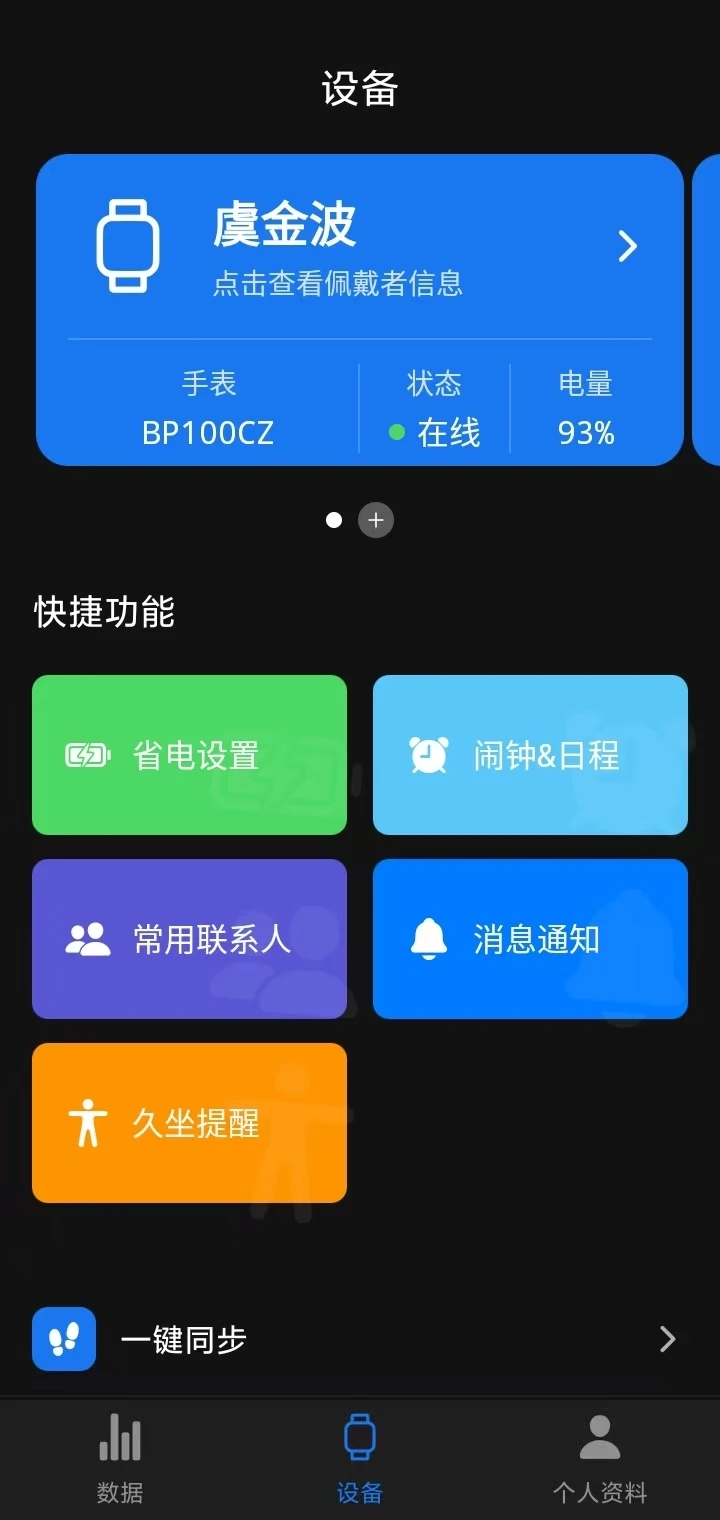Expand 一键同步 using its right arrow
This screenshot has height=1520, width=720.
click(668, 1337)
